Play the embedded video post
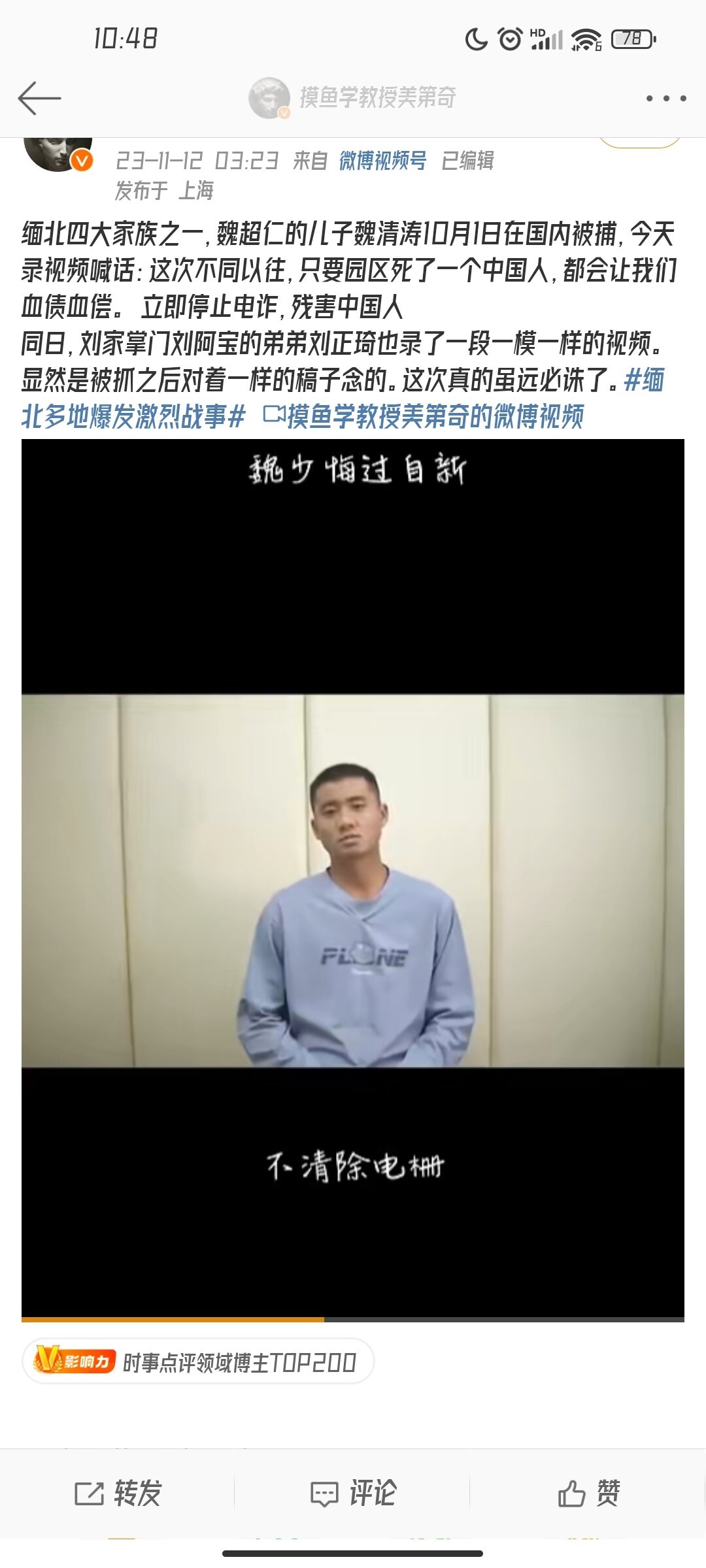Screen dimensions: 706x1568 coord(353,879)
